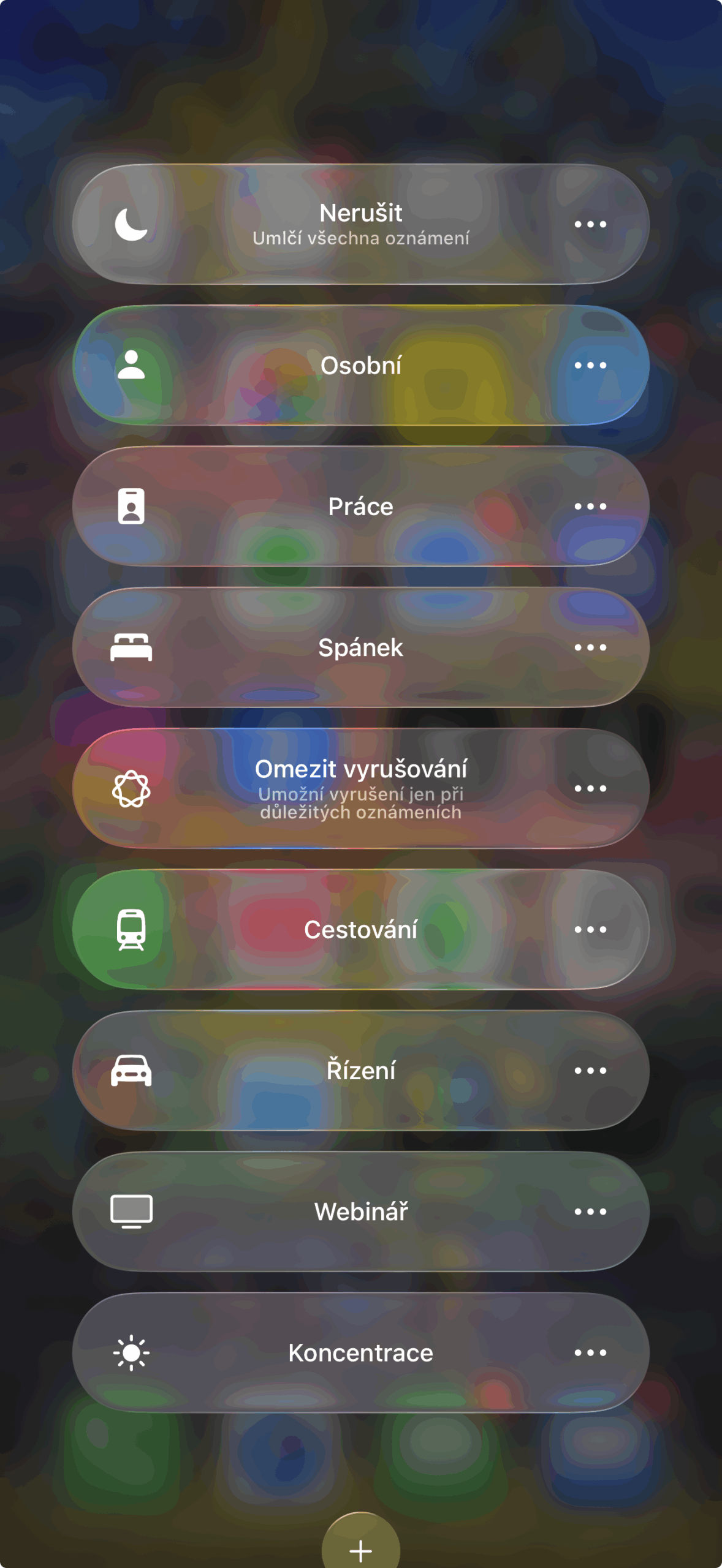Show options for the Práce focus
The height and width of the screenshot is (1568, 722).
point(590,507)
